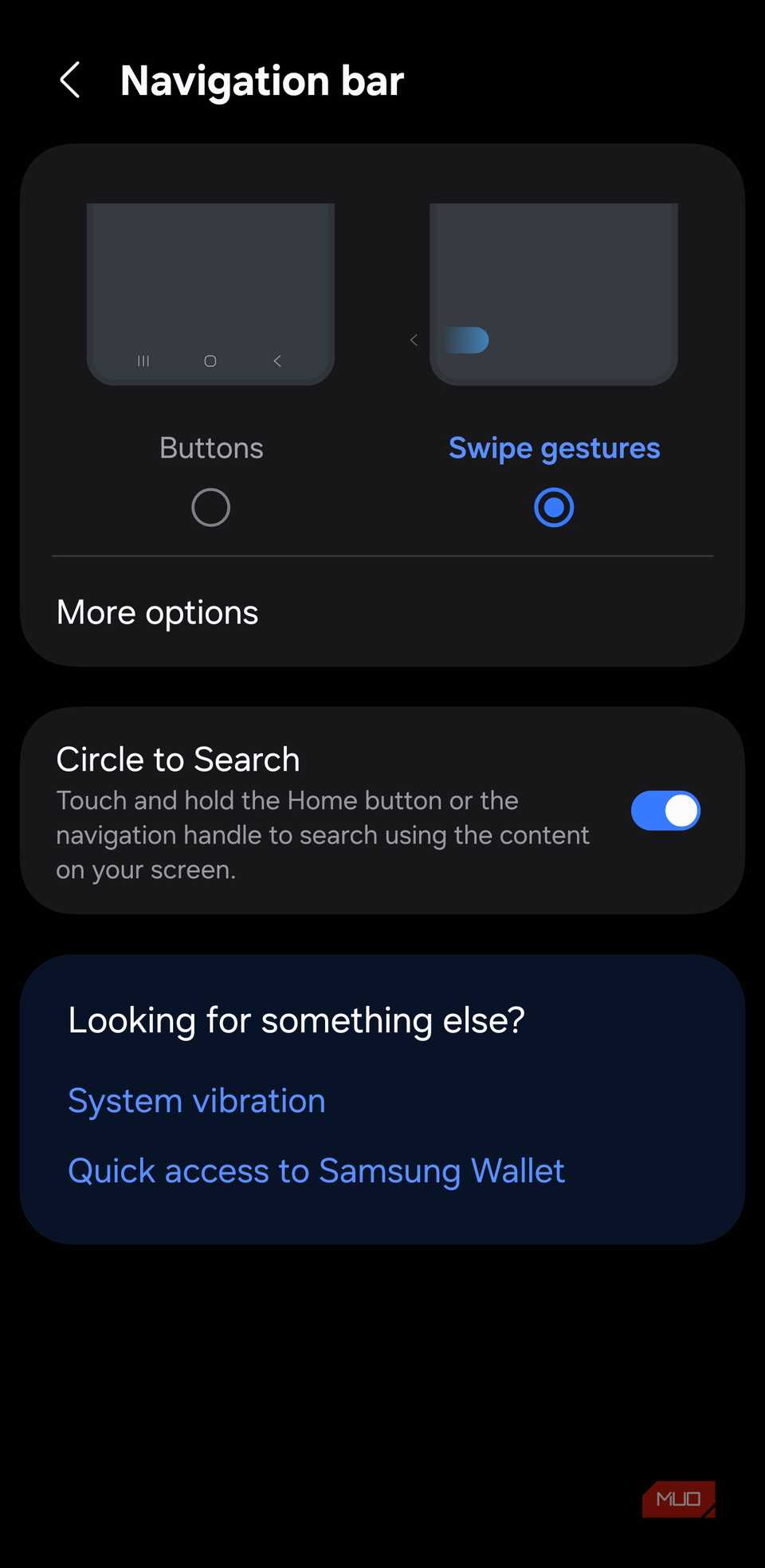
Task: Click the back arrow in the header
Action: coord(69,80)
